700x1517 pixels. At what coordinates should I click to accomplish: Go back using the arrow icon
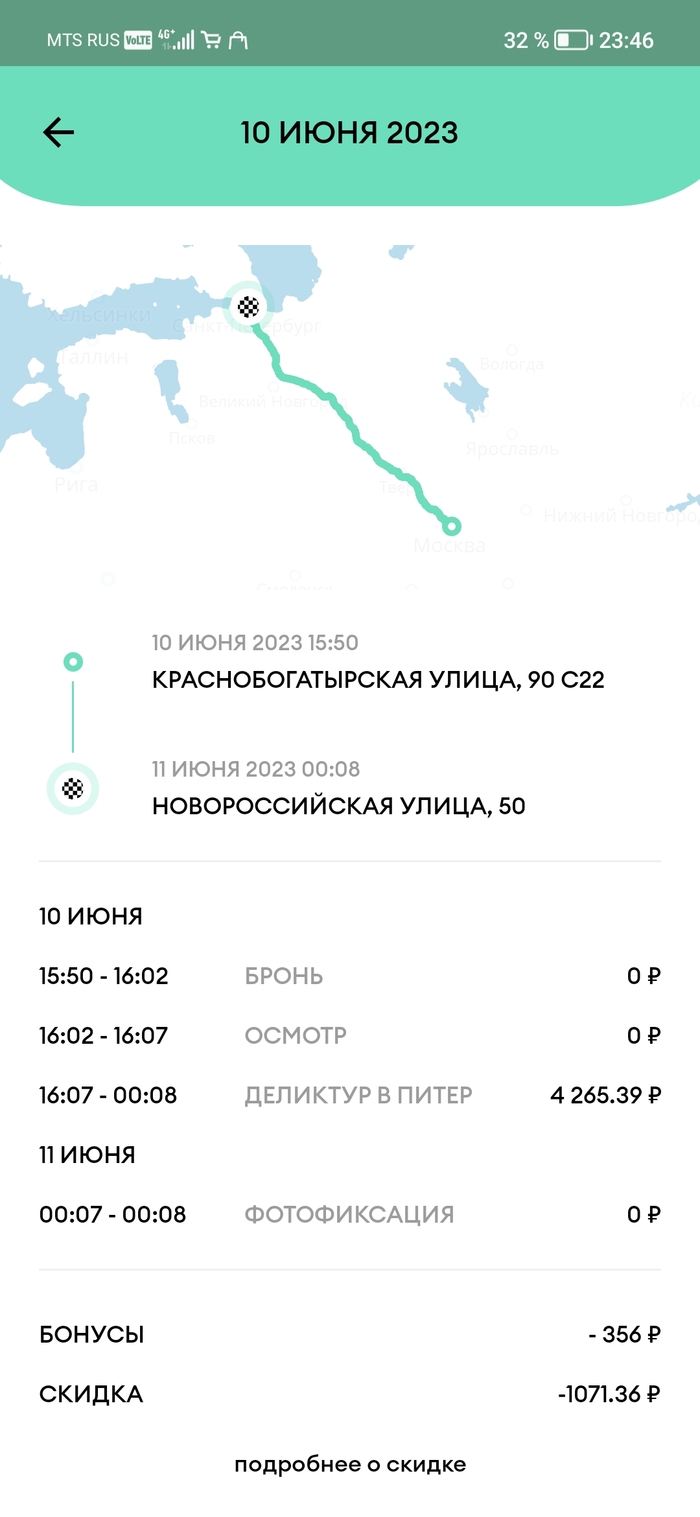(58, 133)
